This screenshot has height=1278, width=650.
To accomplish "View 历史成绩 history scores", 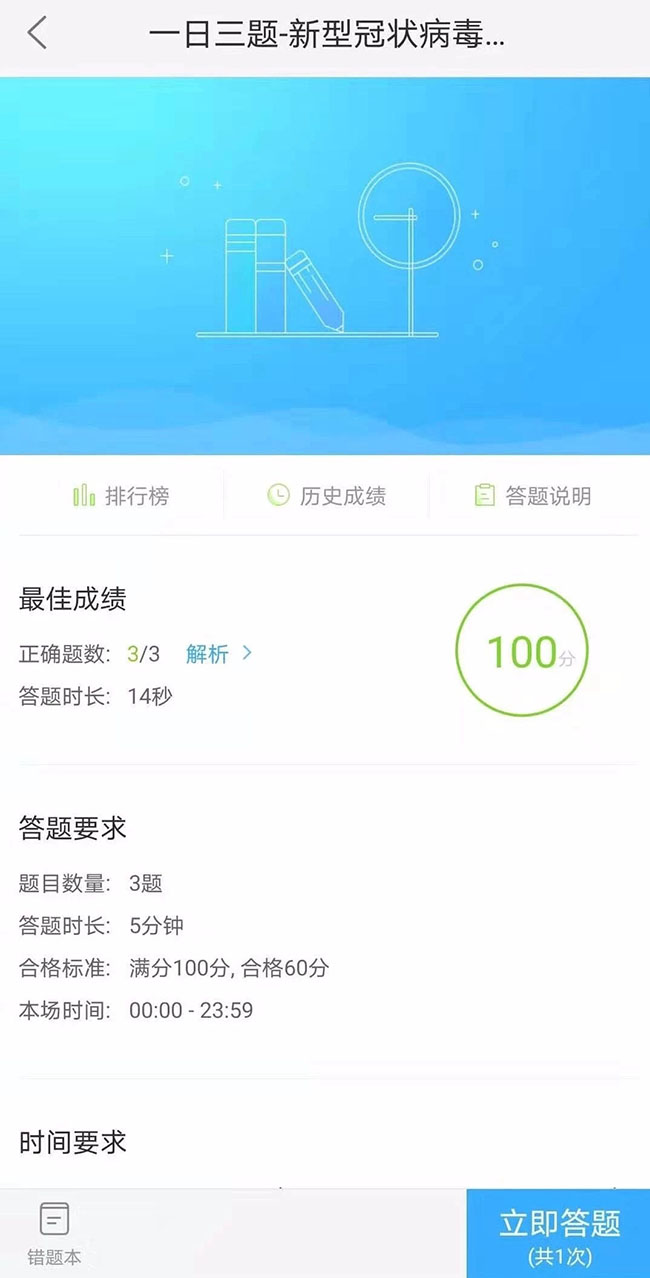I will [326, 496].
